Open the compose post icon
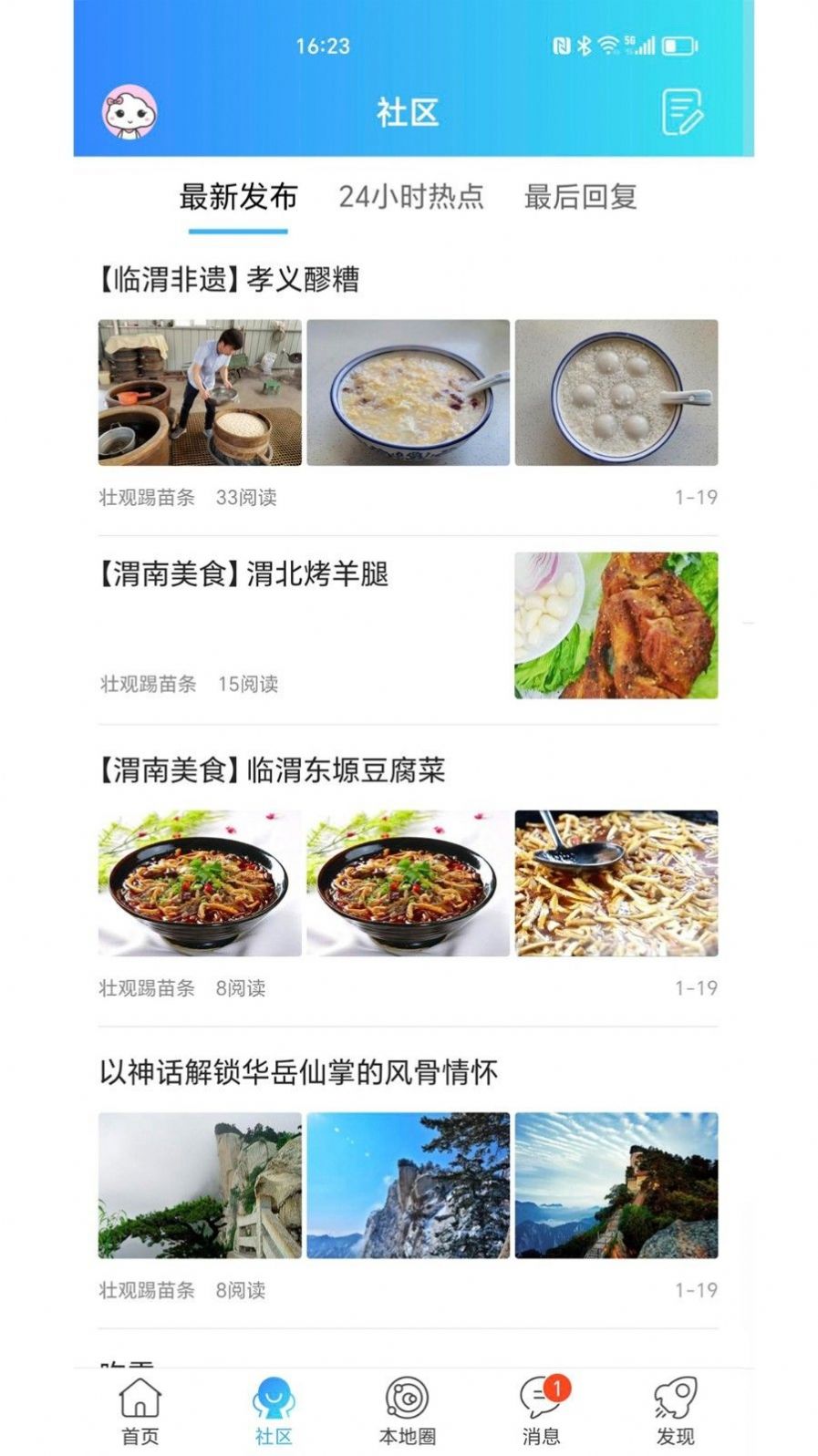 click(x=683, y=113)
